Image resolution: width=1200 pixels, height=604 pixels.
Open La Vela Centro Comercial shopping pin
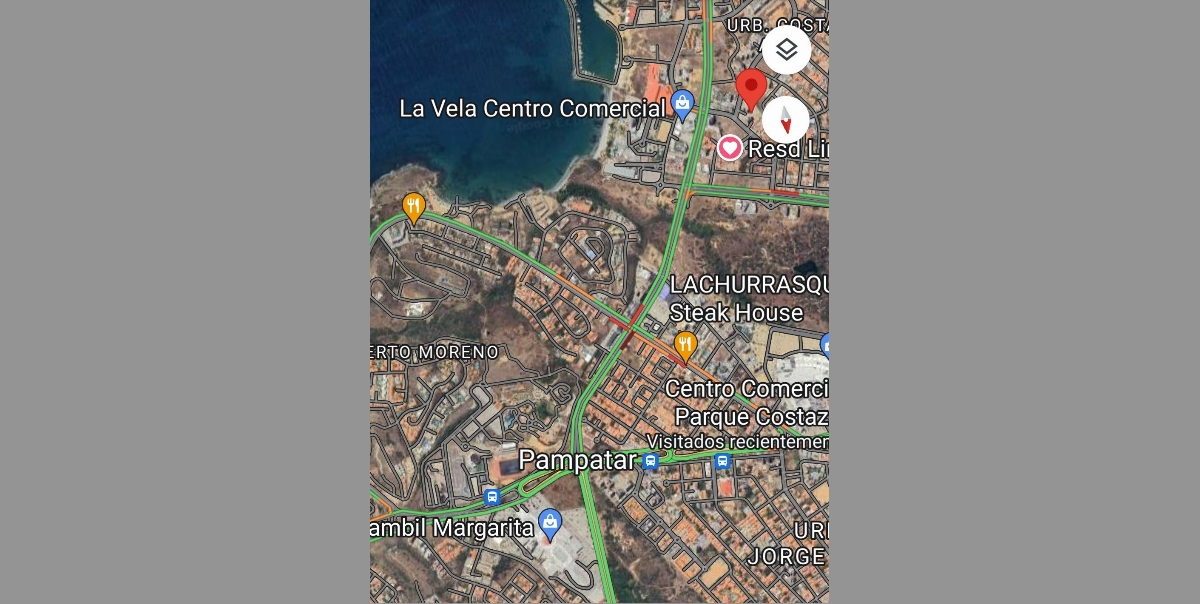683,103
